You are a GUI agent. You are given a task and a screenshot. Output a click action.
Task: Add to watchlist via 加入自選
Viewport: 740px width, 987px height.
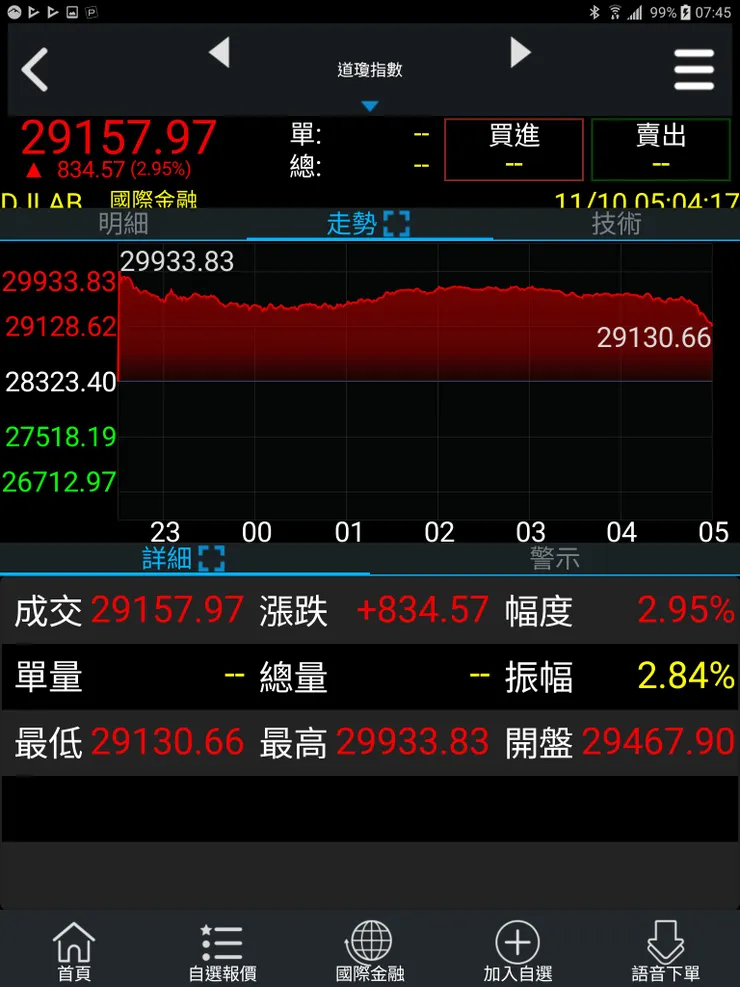(x=518, y=951)
